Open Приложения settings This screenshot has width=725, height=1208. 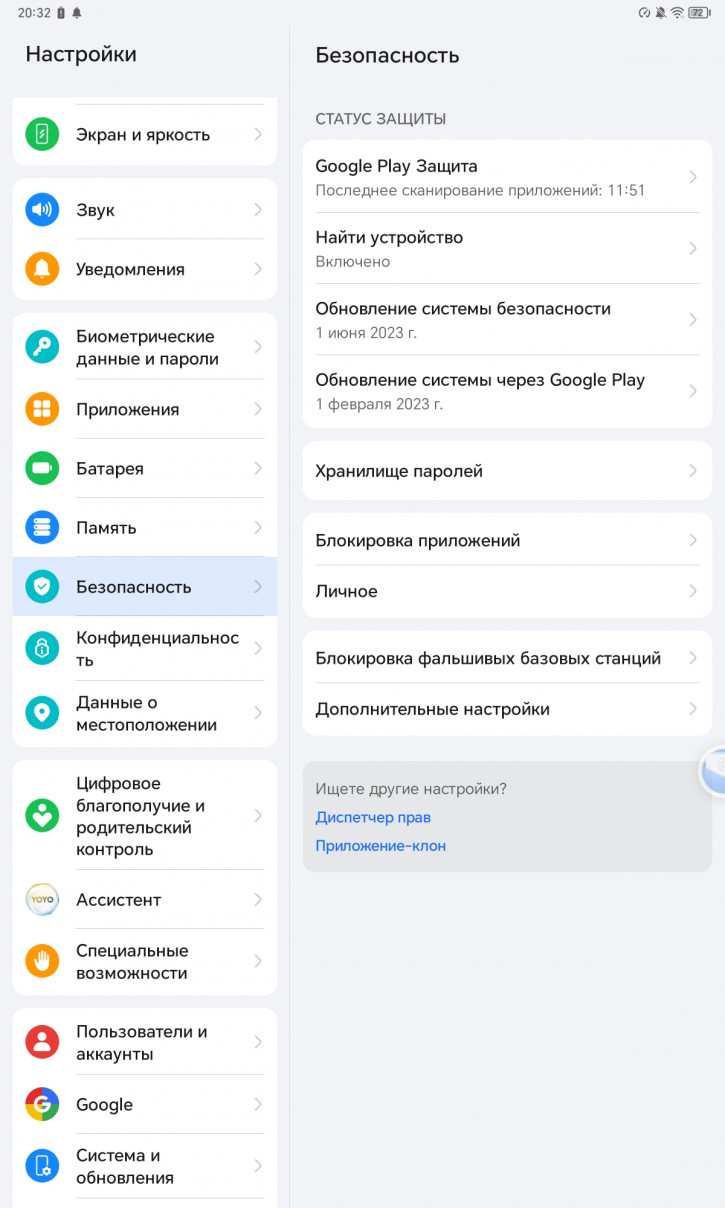pos(145,409)
